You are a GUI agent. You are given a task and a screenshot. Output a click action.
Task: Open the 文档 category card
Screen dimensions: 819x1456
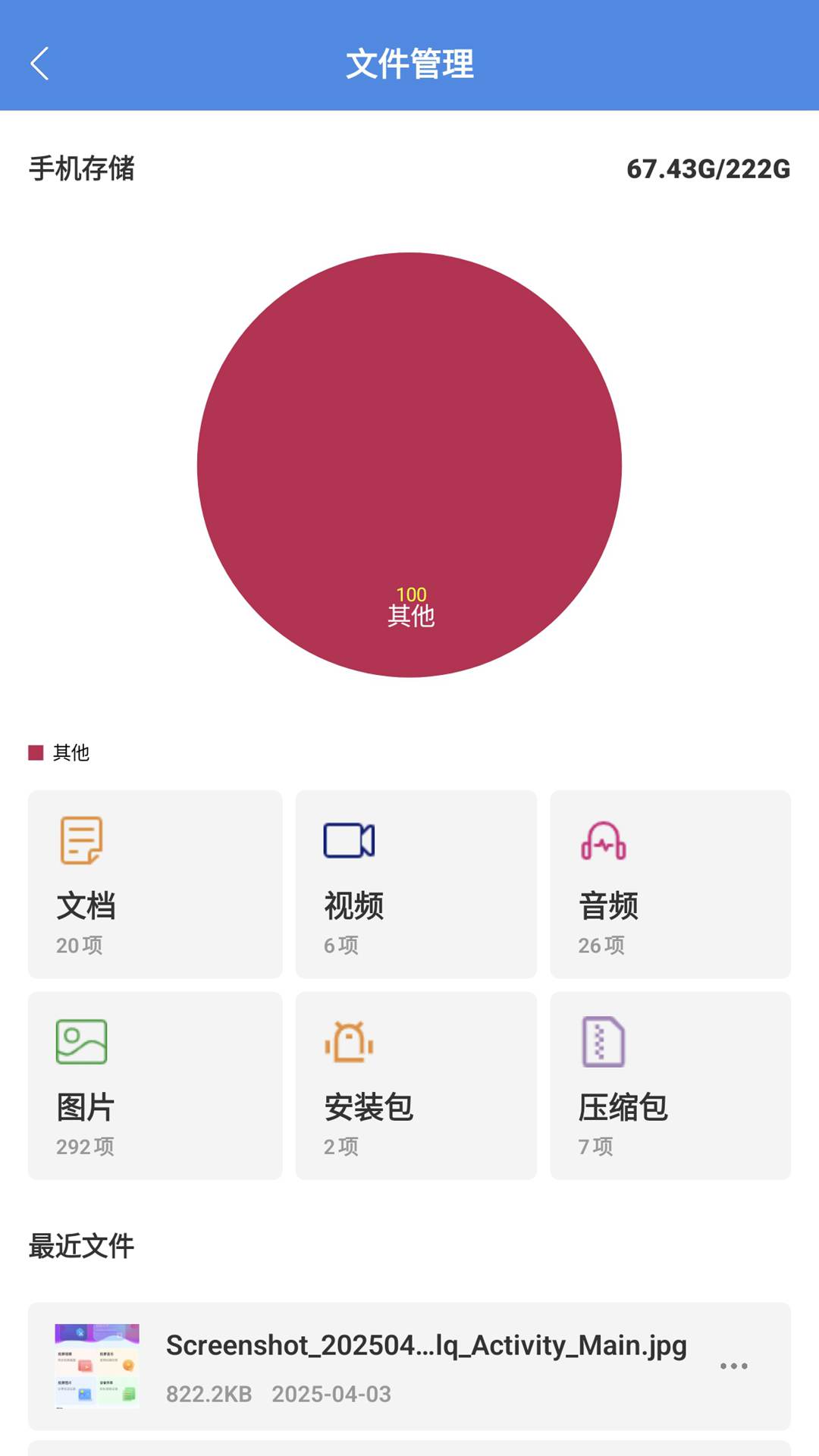[155, 884]
